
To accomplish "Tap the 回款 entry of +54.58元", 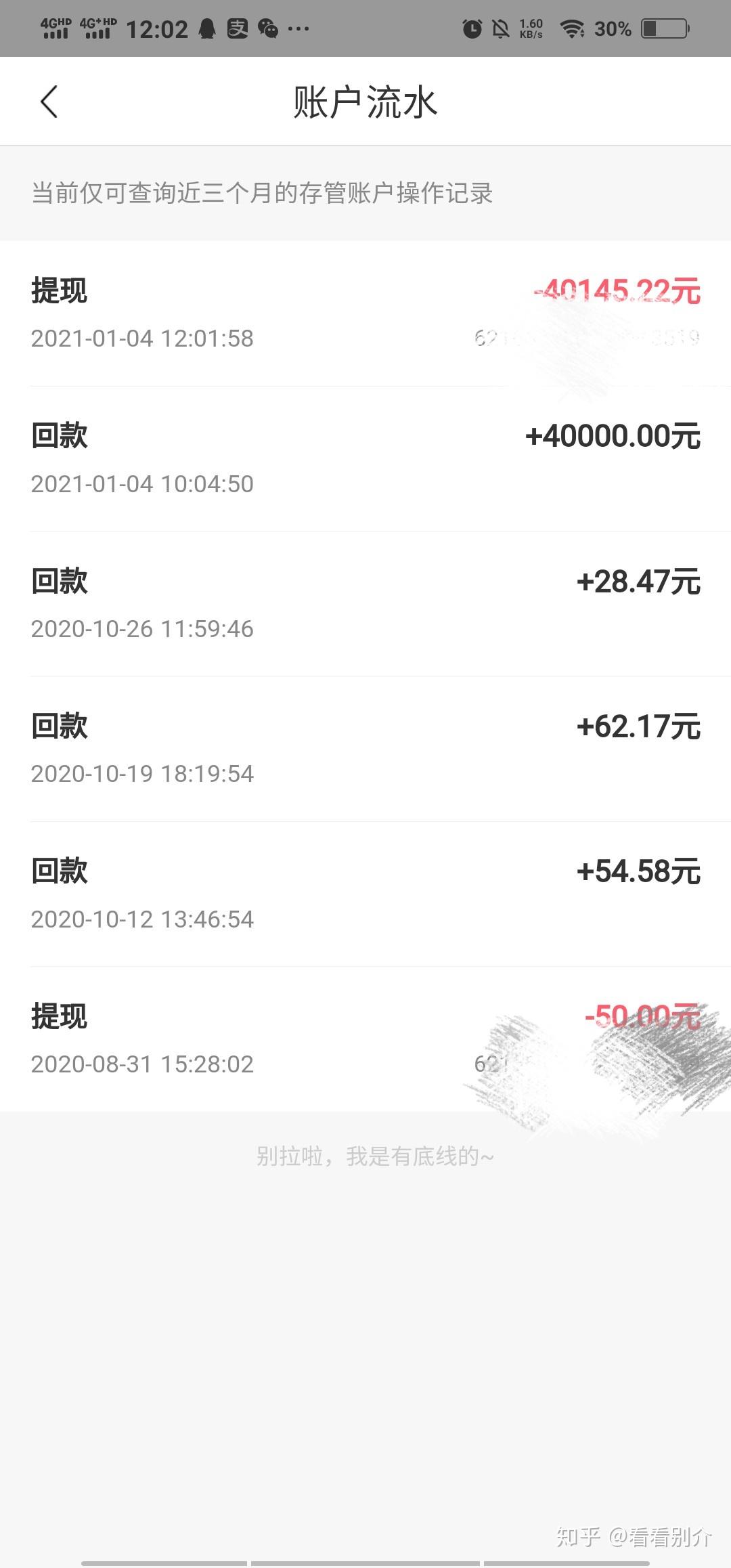I will coord(365,894).
